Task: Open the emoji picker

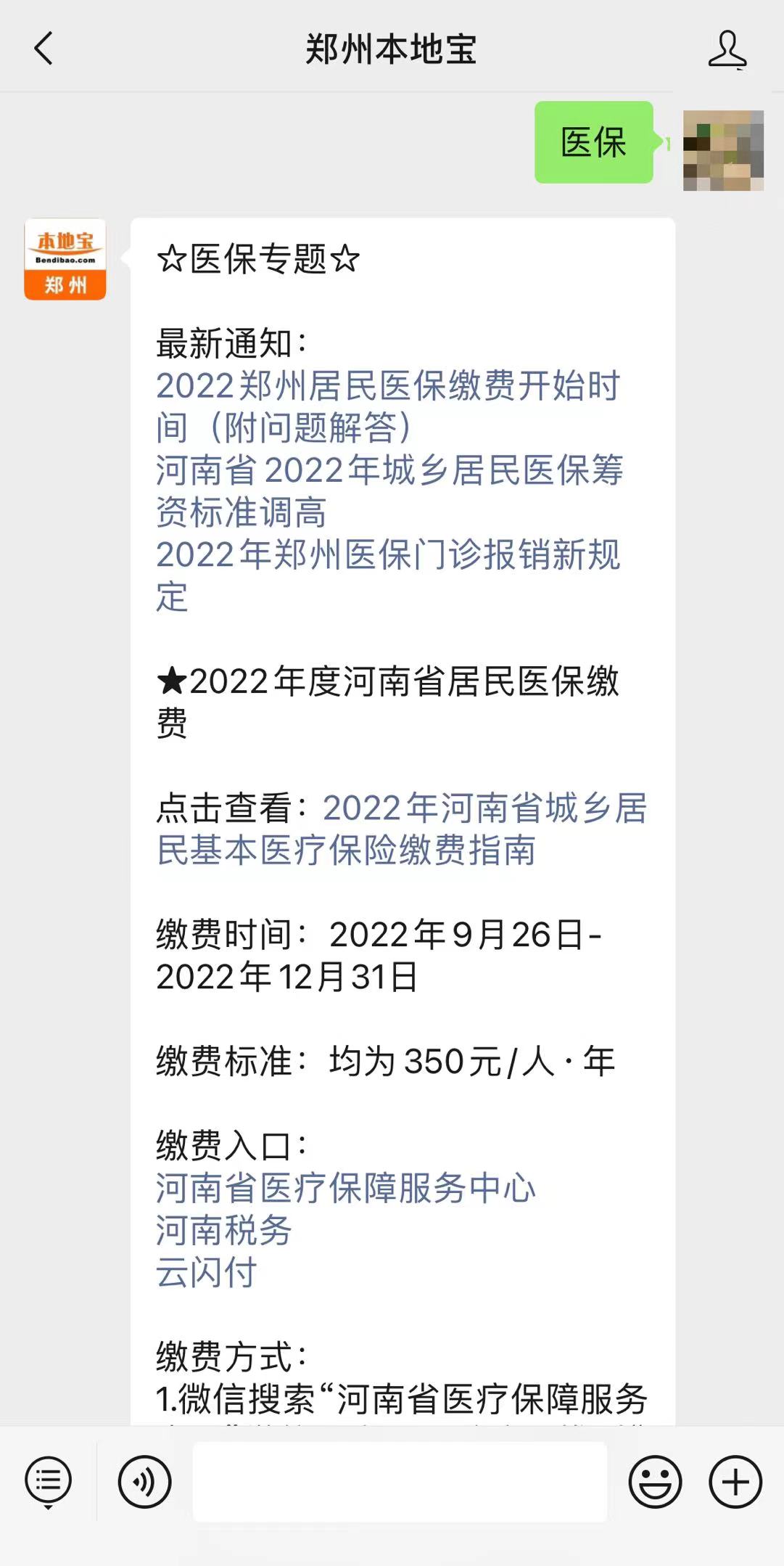Action: (655, 1481)
